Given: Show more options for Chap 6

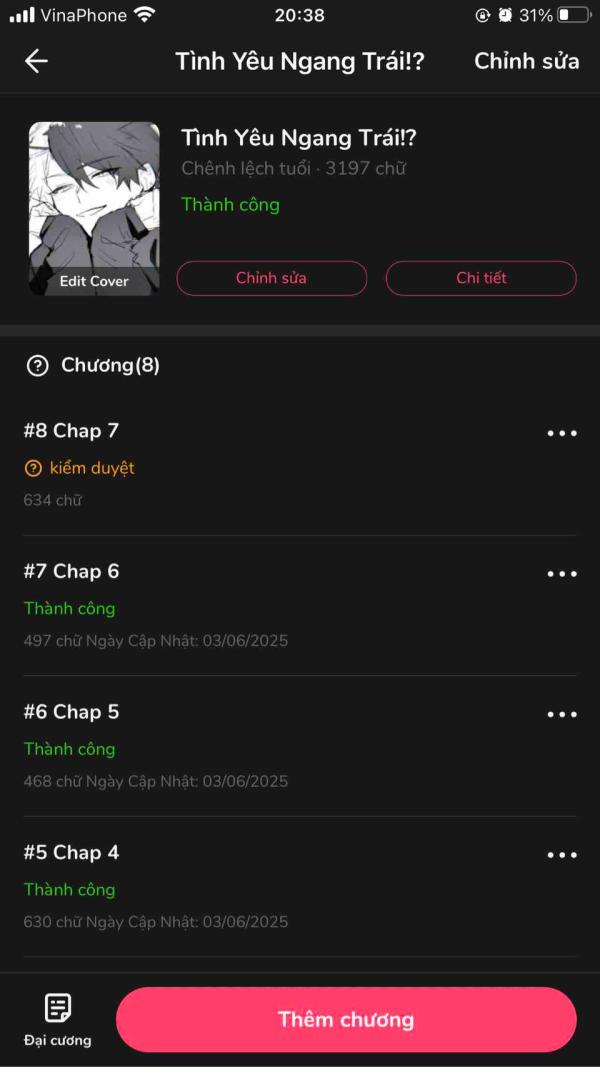Looking at the screenshot, I should [561, 574].
